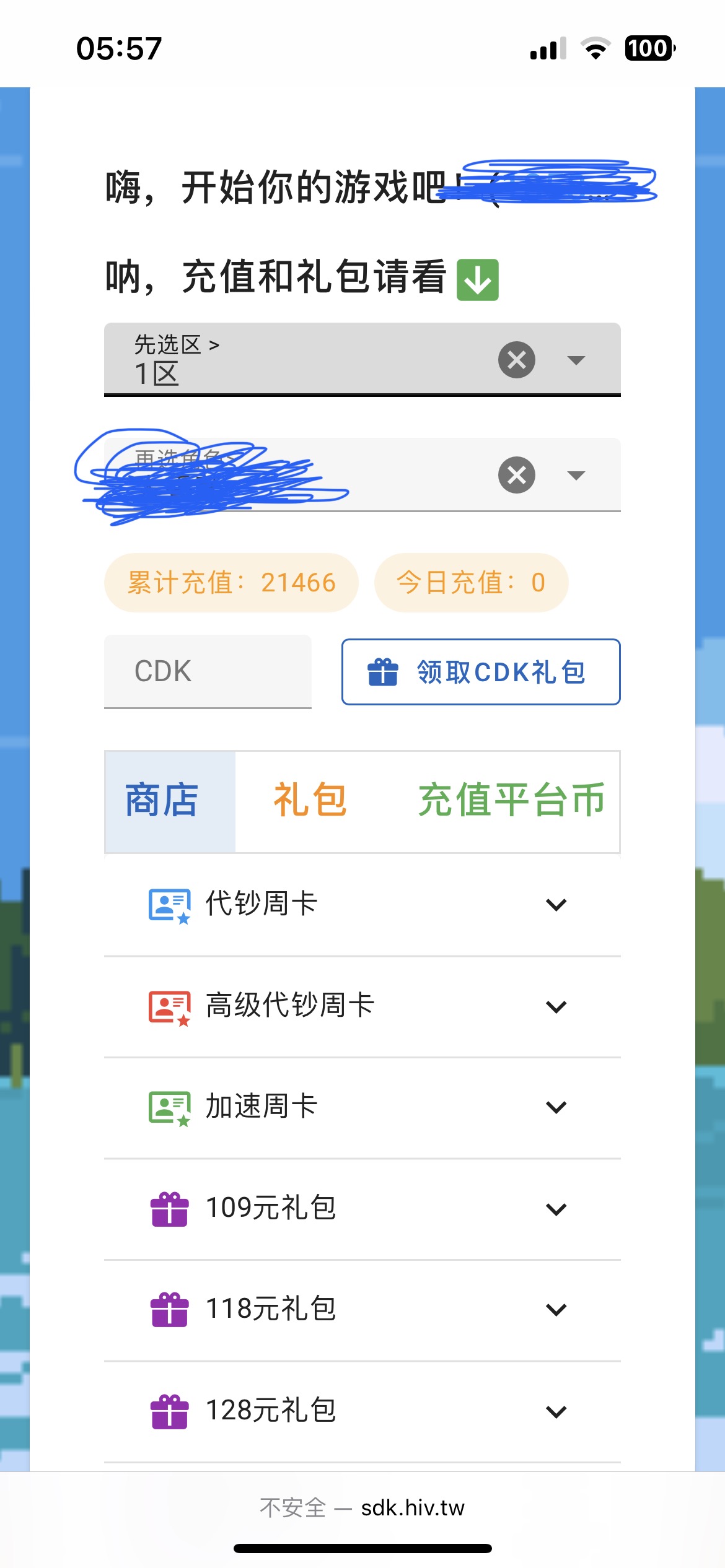The height and width of the screenshot is (1568, 725).
Task: Expand the 高级代钞周卡 item
Action: point(362,1006)
